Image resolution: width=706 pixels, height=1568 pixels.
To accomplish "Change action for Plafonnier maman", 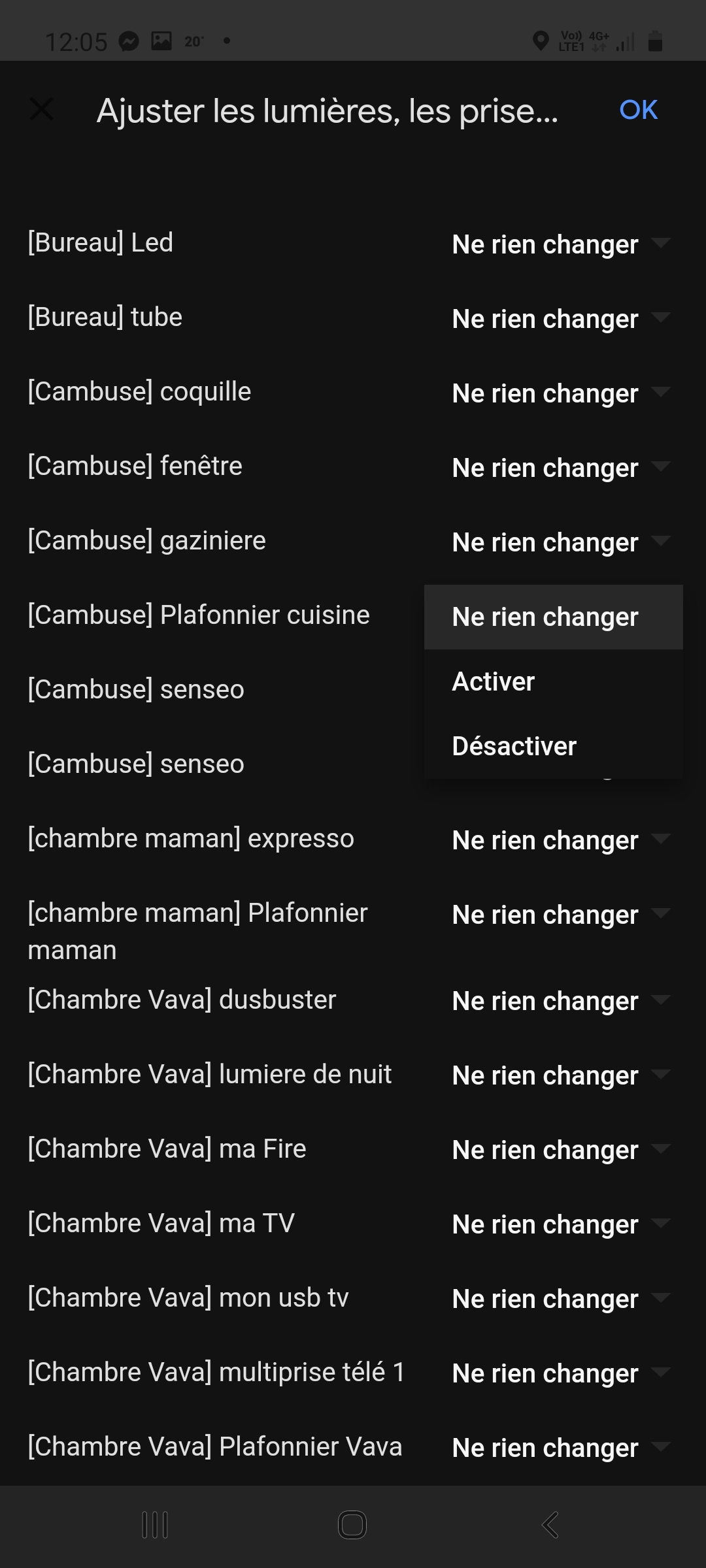I will coord(560,915).
